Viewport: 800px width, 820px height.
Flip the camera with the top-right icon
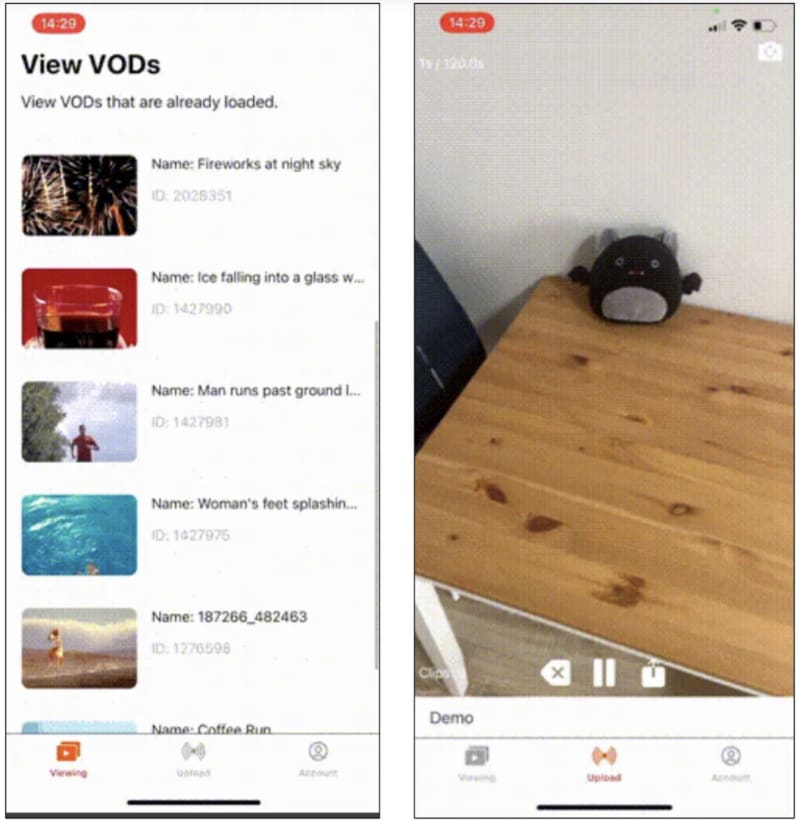point(769,53)
